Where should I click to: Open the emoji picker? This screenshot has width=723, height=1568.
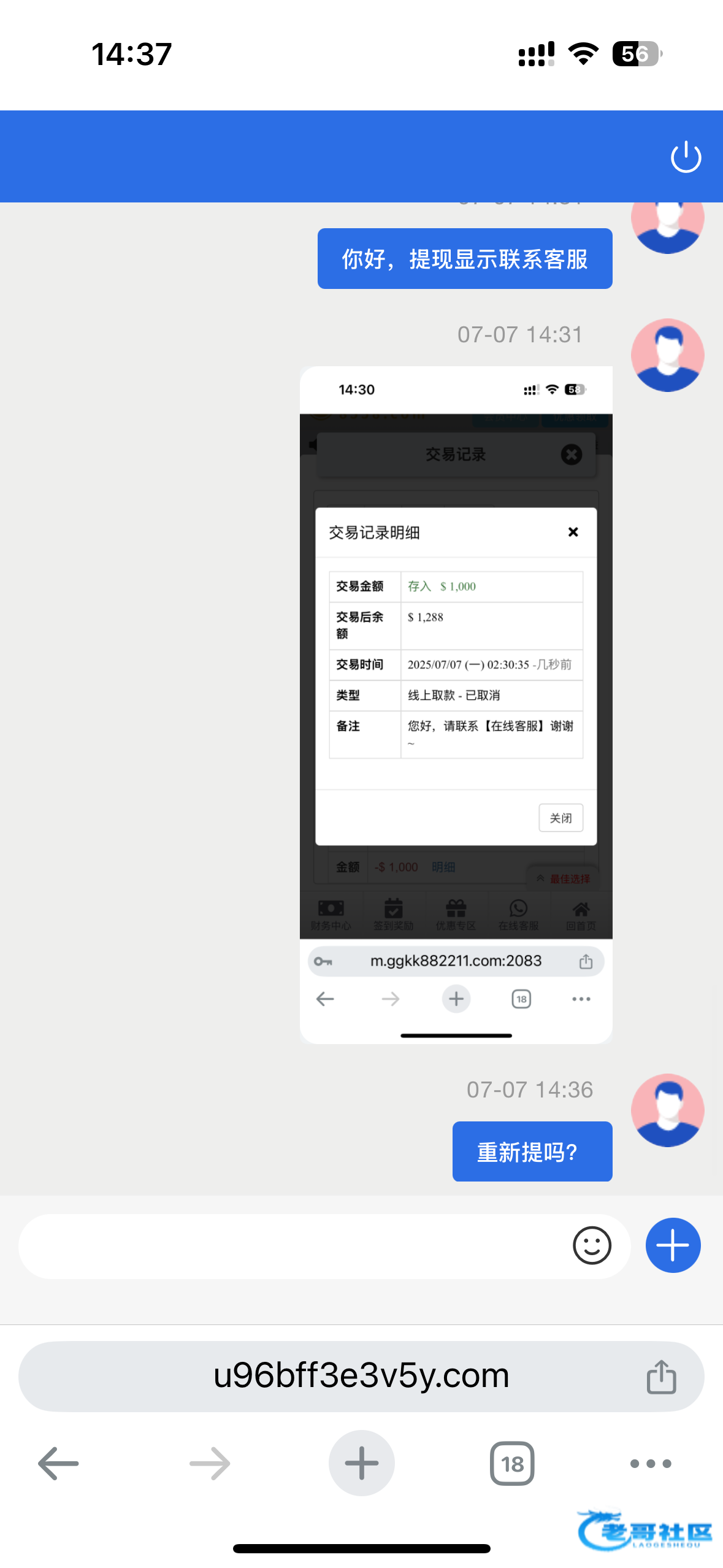coord(592,1246)
